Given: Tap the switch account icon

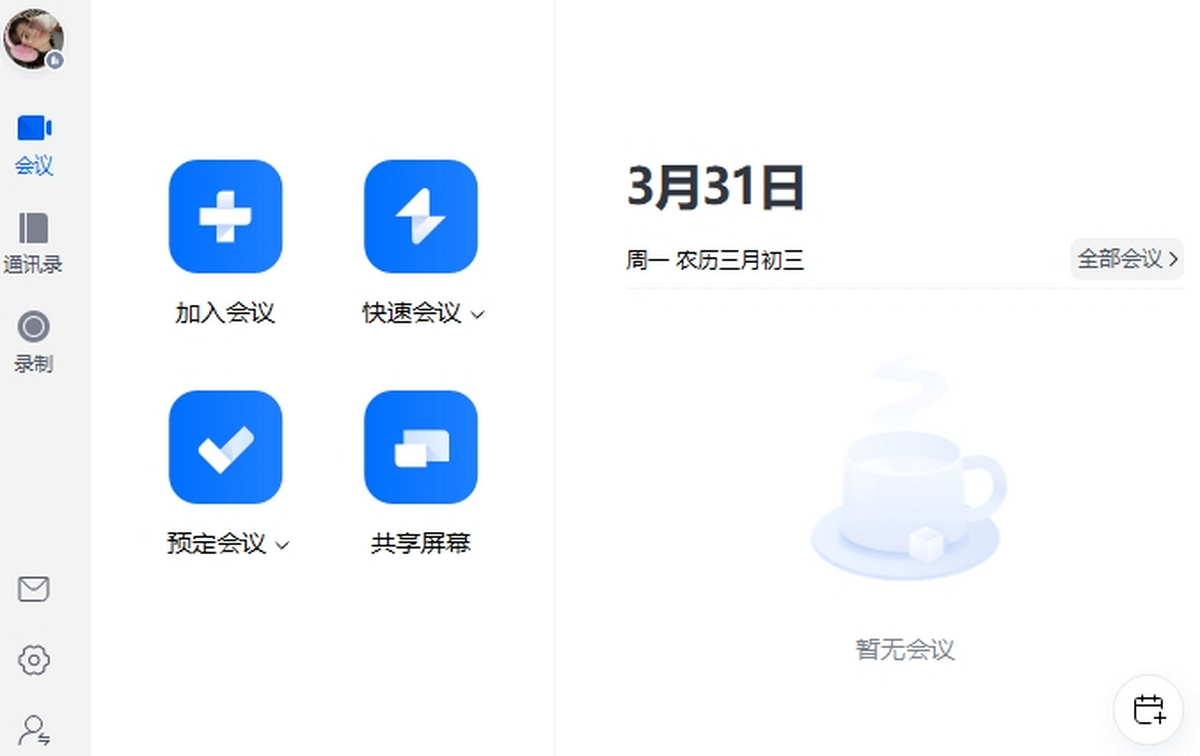Looking at the screenshot, I should (35, 729).
